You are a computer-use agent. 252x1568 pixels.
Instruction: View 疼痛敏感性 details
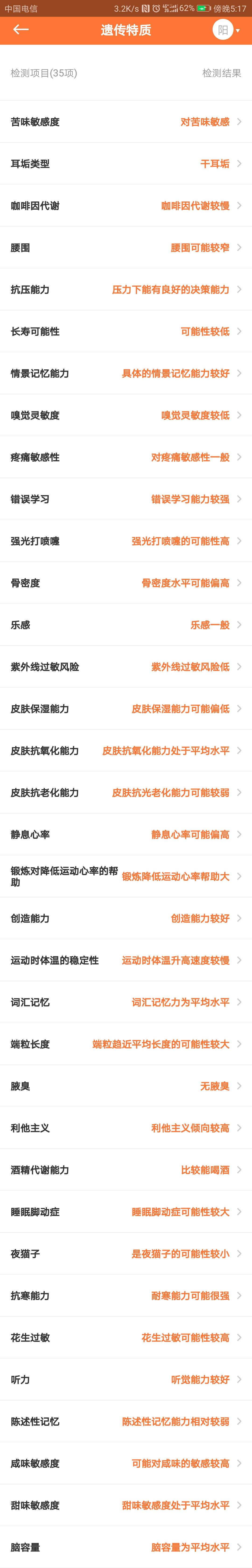[x=126, y=457]
